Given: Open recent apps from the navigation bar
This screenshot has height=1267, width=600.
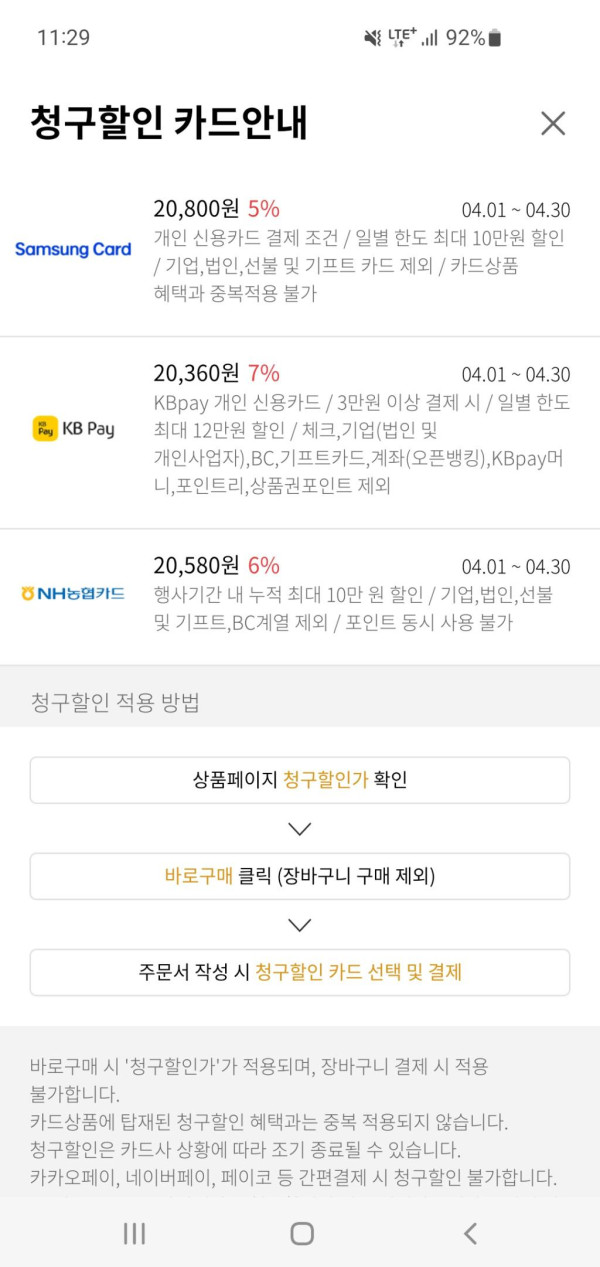Looking at the screenshot, I should 134,1233.
